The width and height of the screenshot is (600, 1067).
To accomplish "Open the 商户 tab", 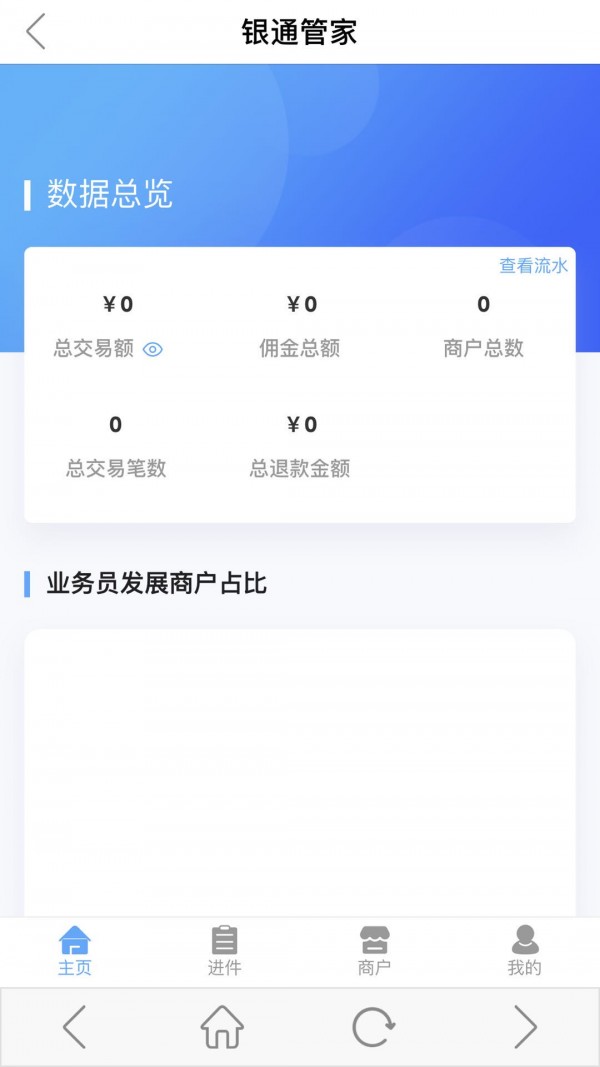I will click(x=374, y=951).
